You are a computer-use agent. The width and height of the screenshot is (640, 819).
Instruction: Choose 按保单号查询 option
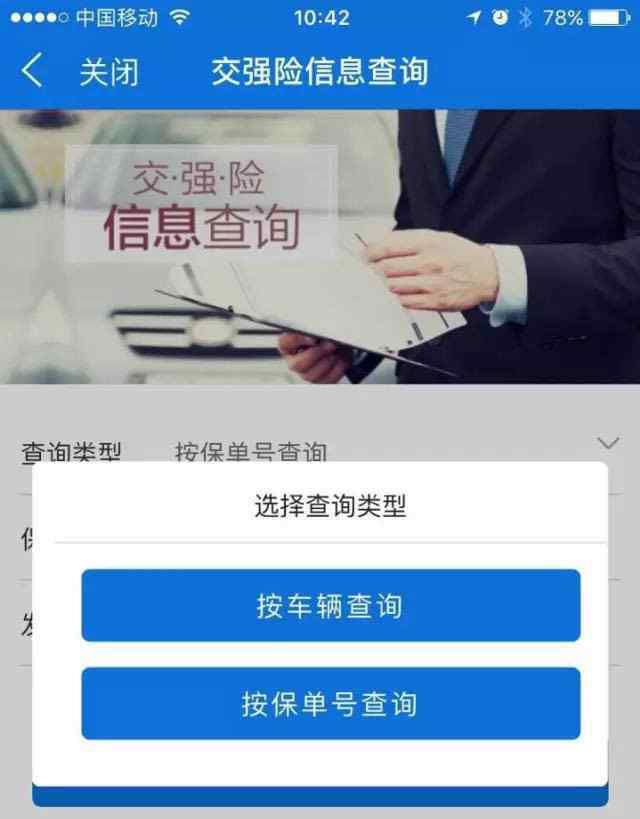click(x=330, y=704)
